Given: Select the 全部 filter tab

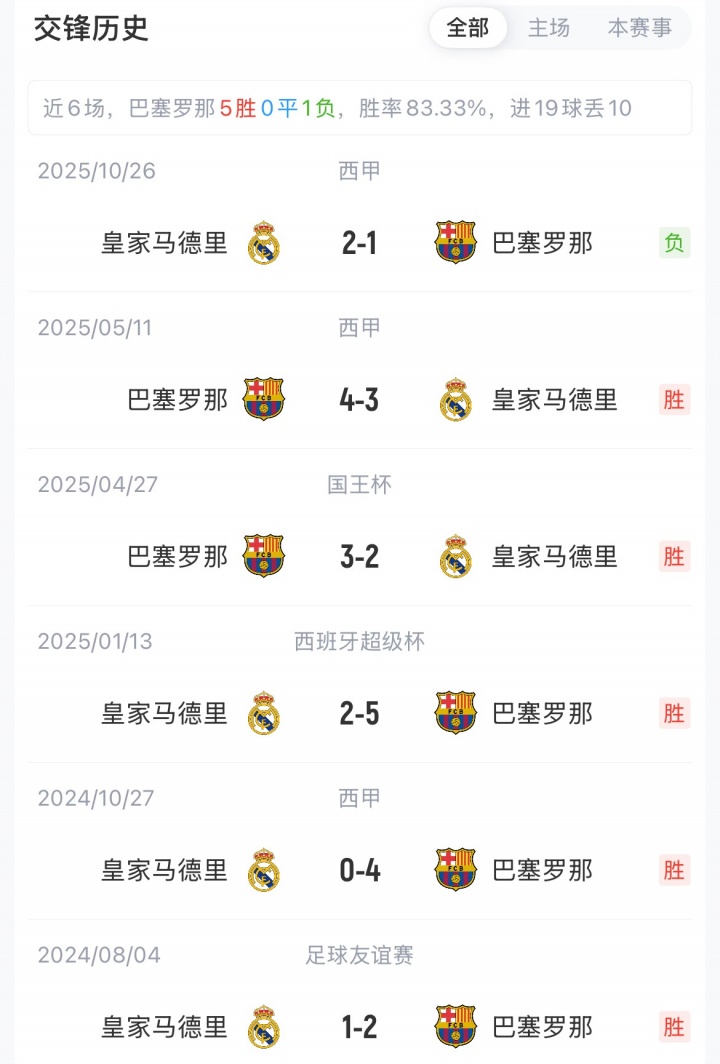Looking at the screenshot, I should 468,28.
